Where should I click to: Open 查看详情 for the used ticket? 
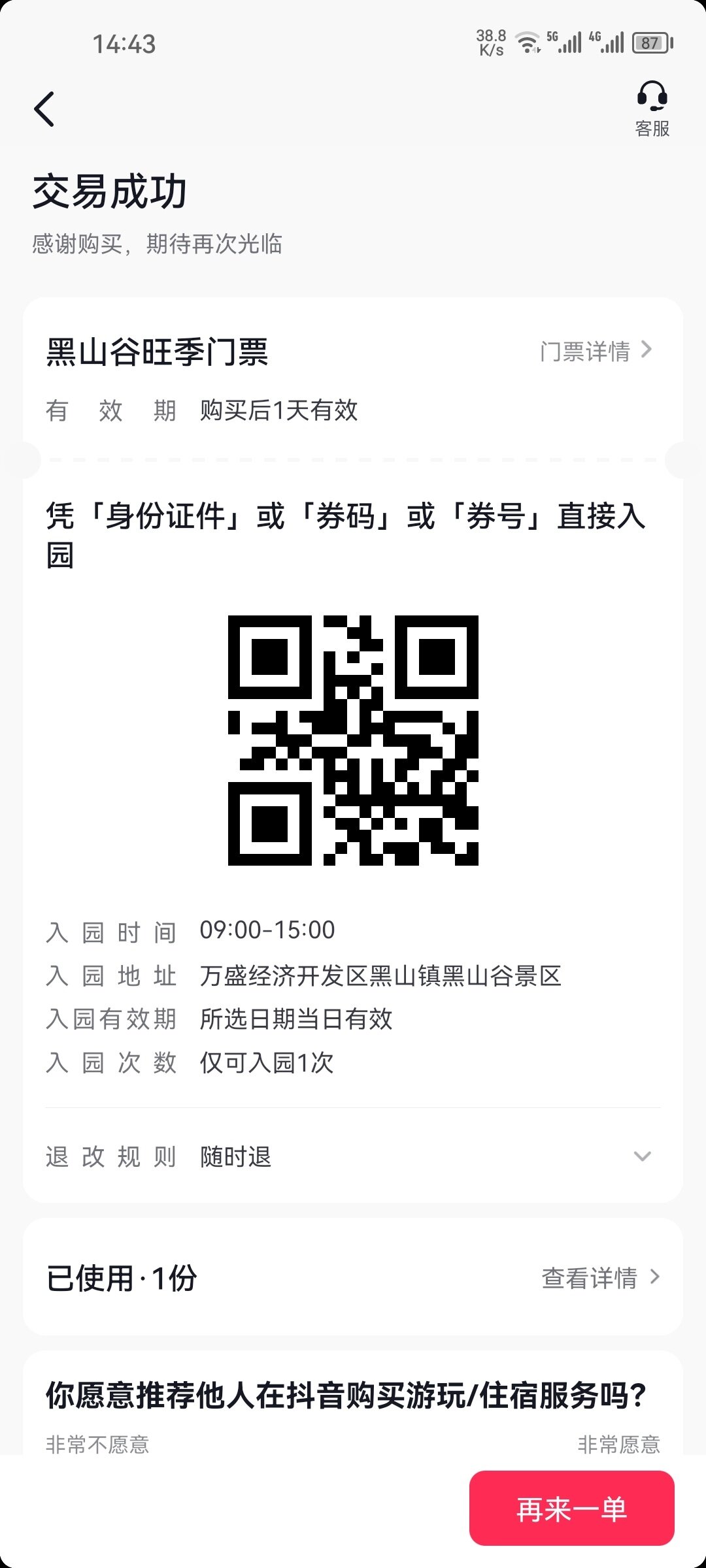coord(600,1277)
